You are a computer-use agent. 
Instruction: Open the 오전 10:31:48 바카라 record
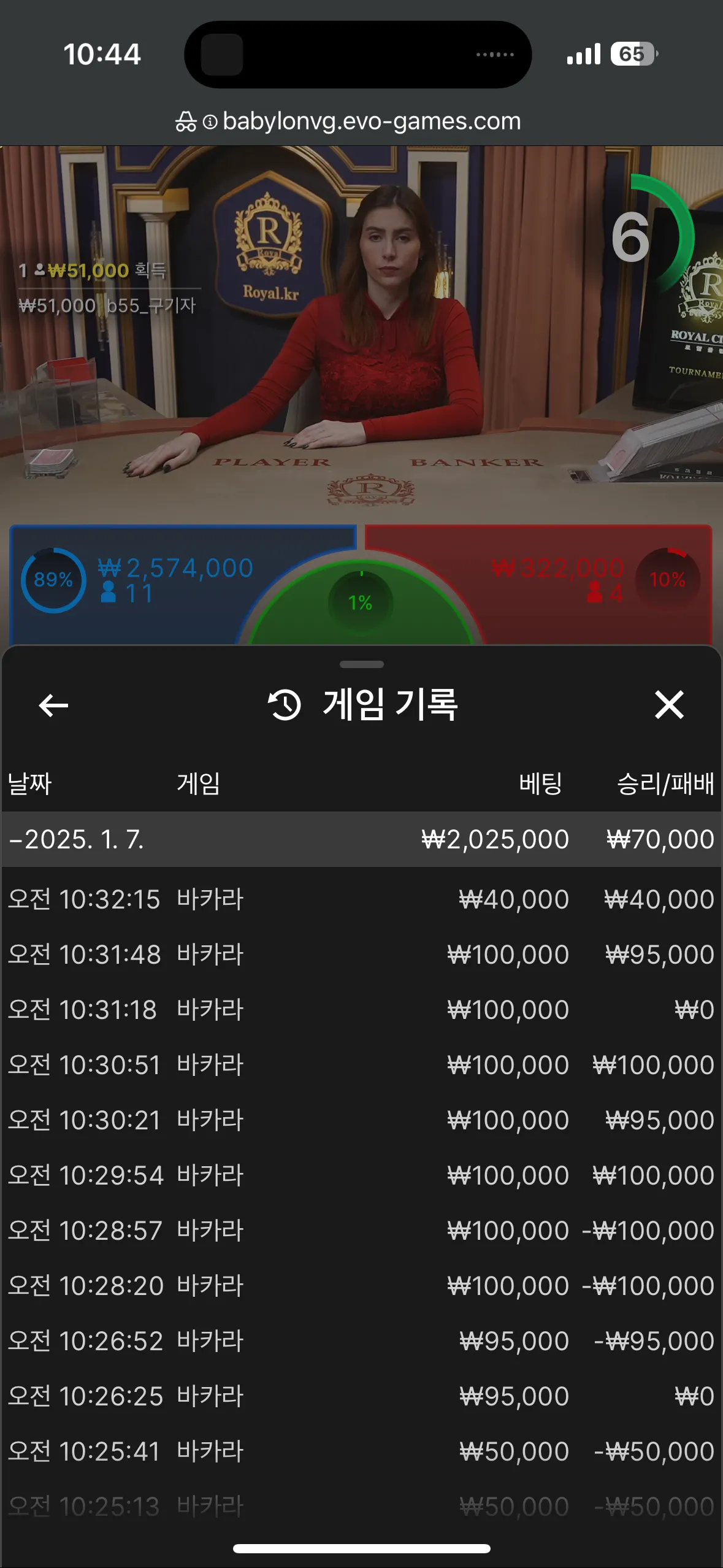(361, 955)
